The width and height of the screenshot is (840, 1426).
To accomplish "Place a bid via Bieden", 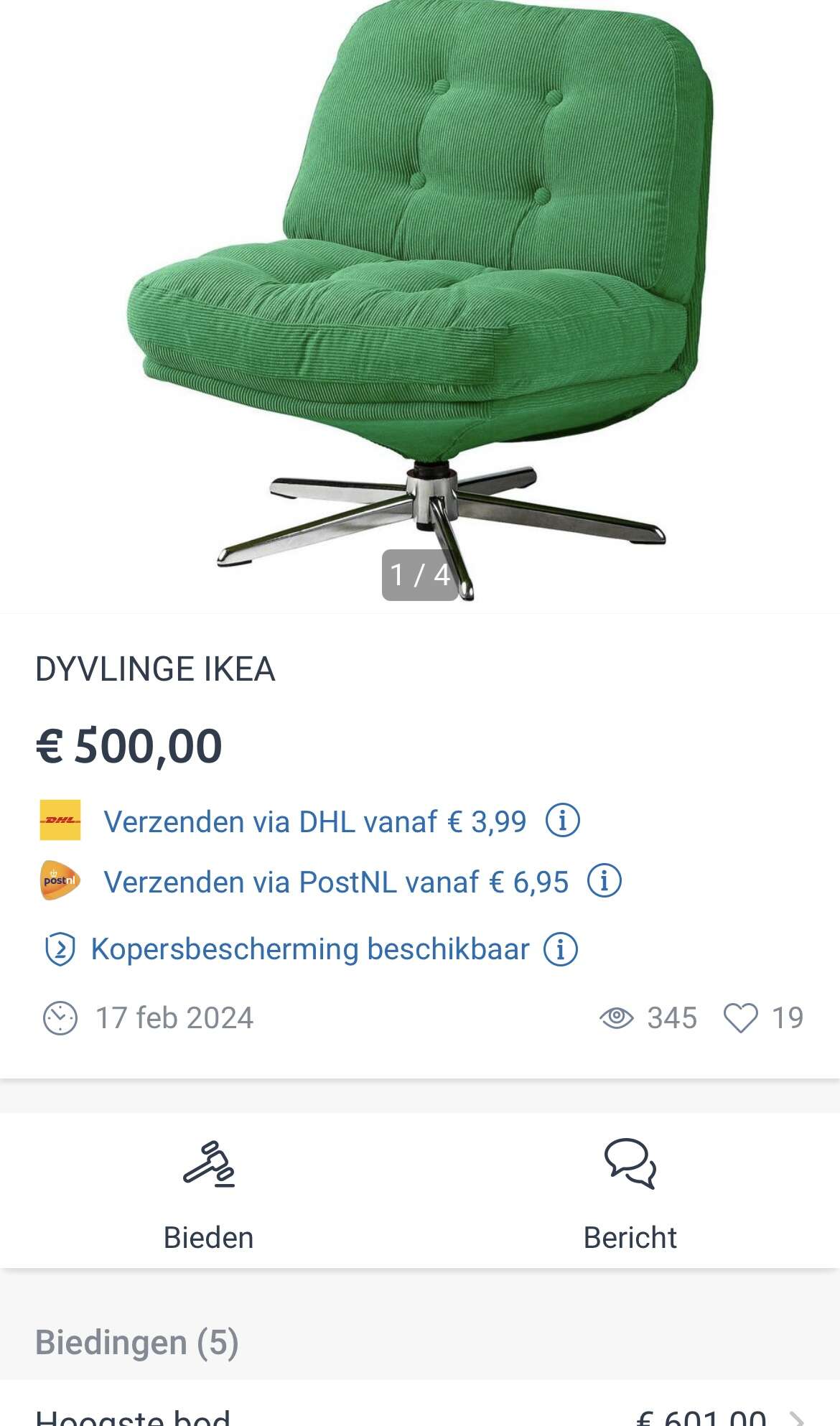I will (209, 1192).
